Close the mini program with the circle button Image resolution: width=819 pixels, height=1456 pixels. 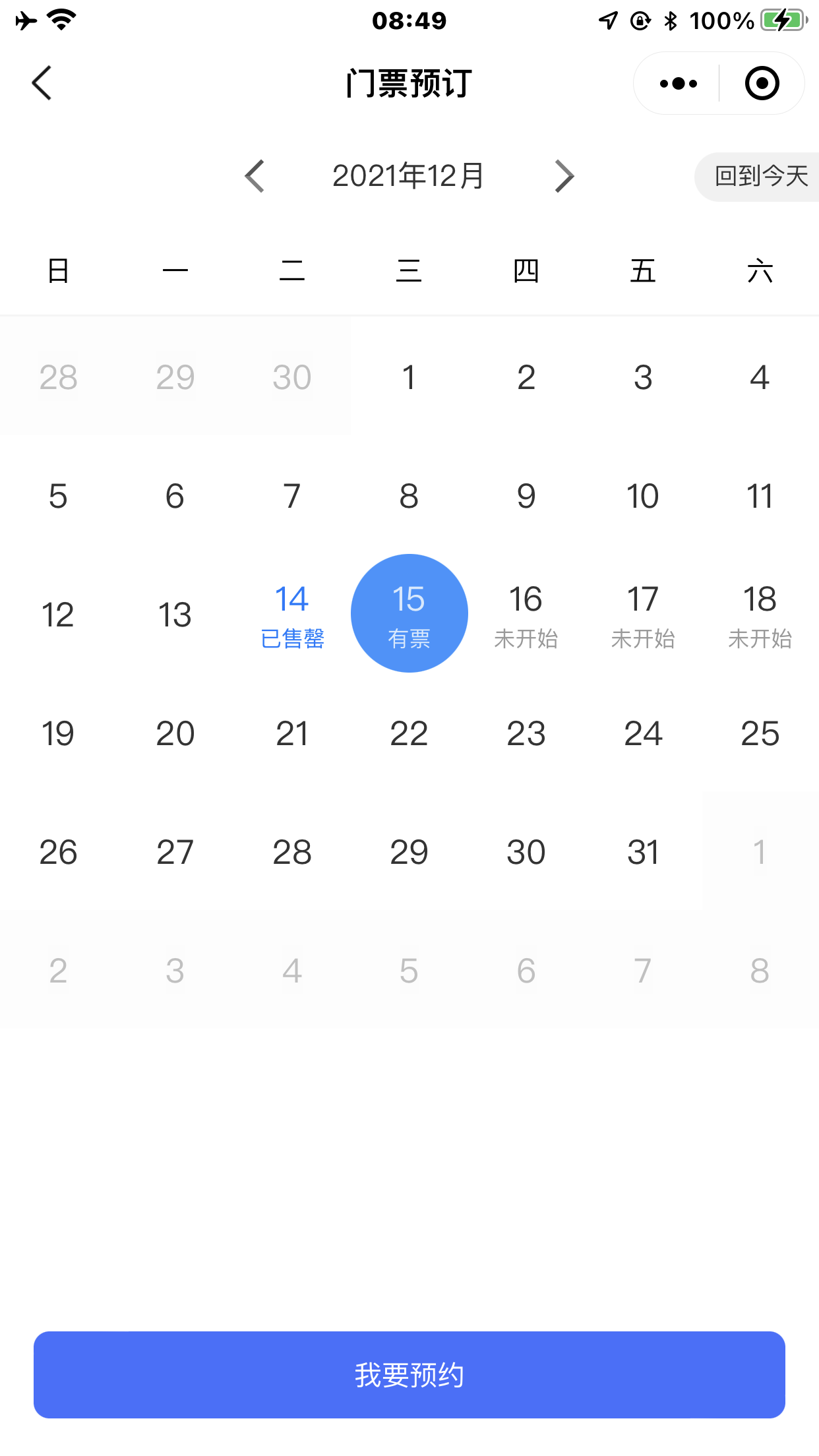762,84
